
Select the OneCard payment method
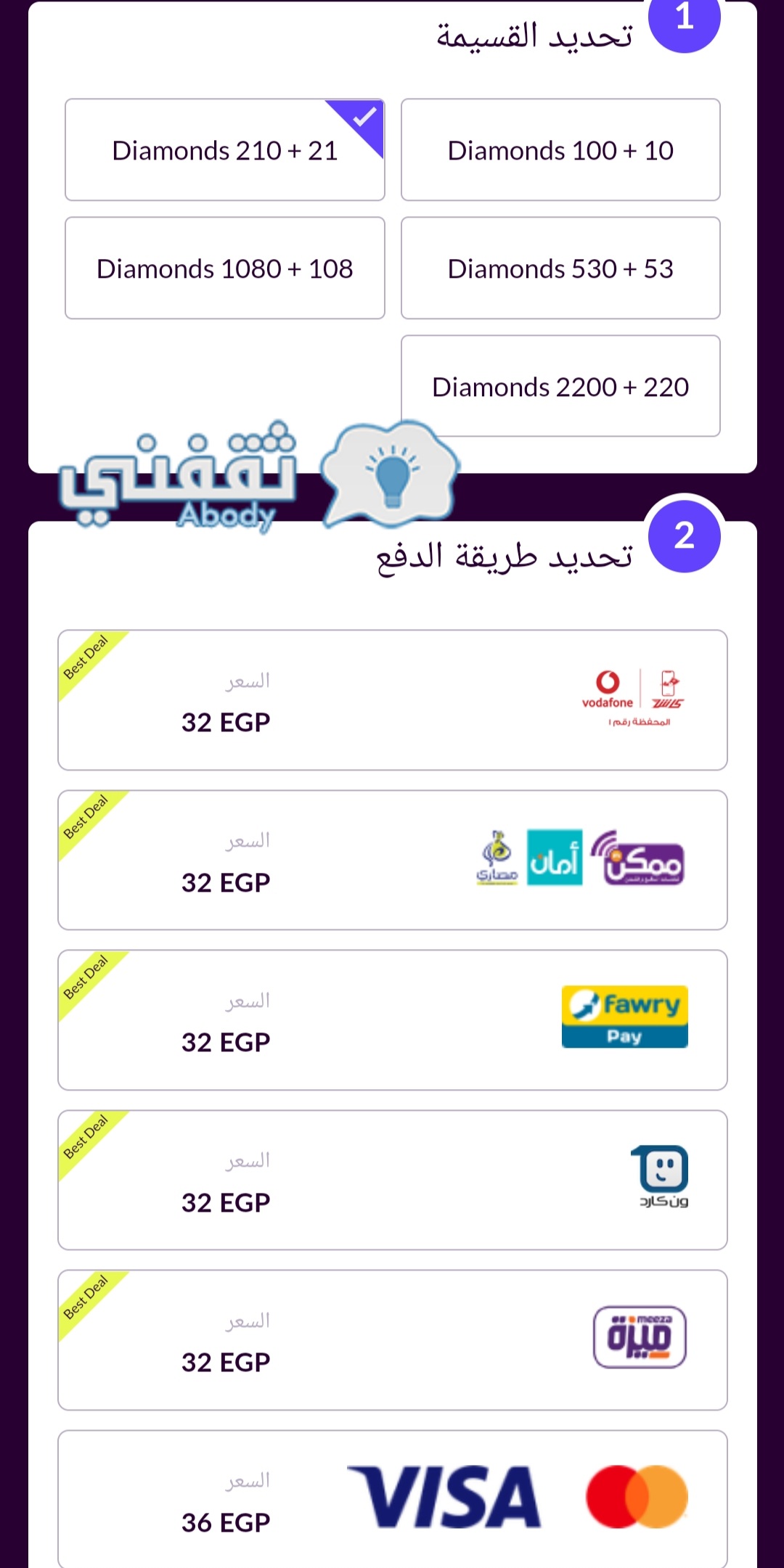tap(393, 1180)
